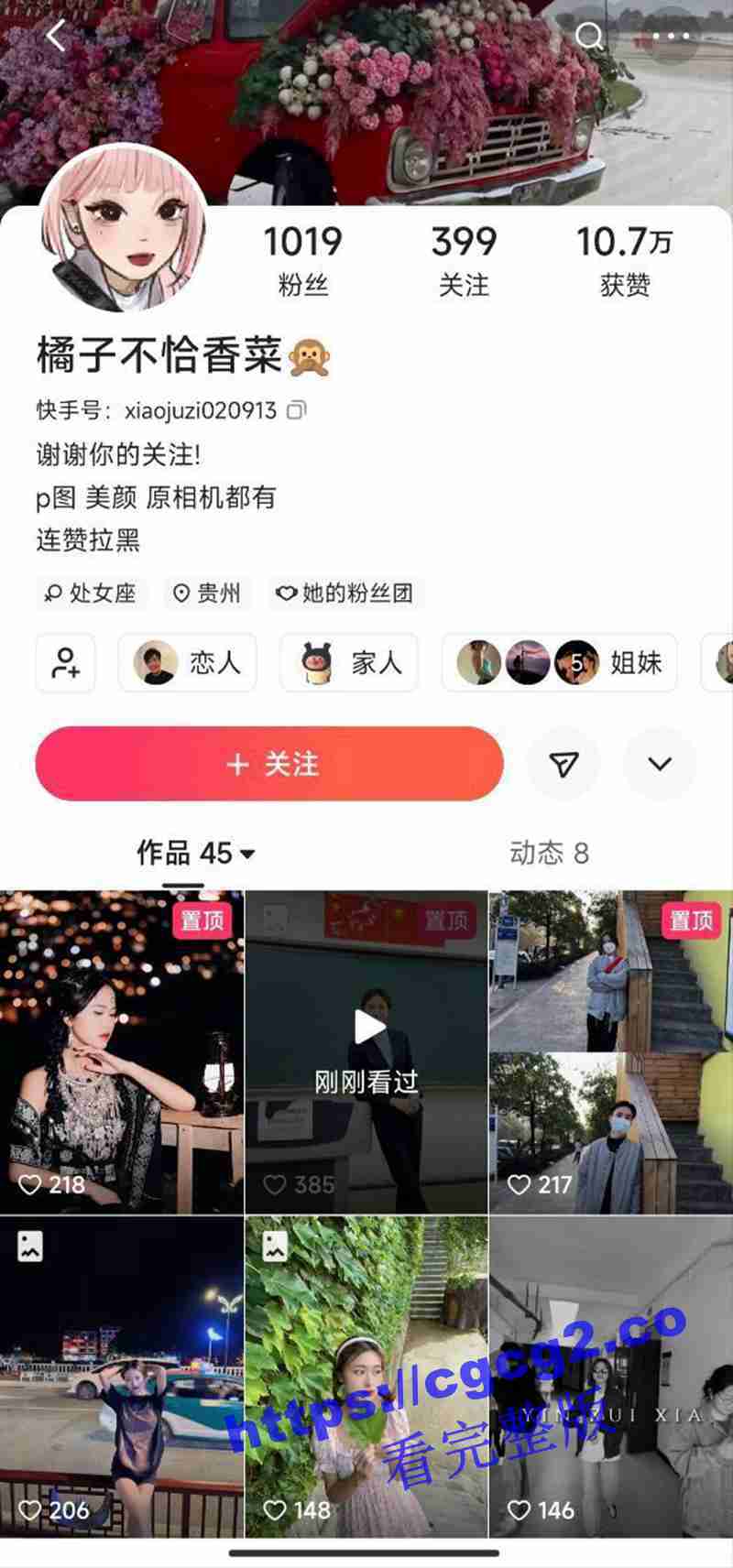Open search on this profile

(x=589, y=37)
